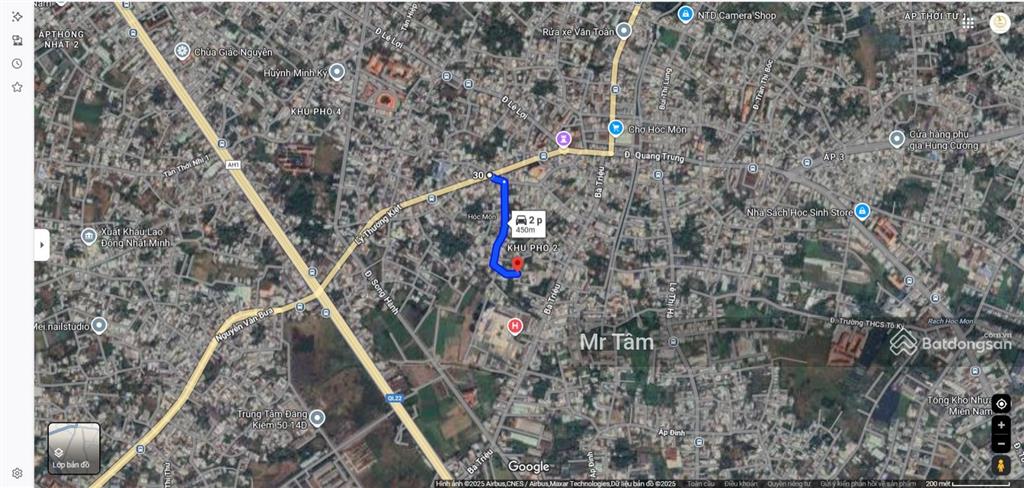This screenshot has width=1024, height=488.
Task: Zoom in with the plus button
Action: click(1001, 425)
